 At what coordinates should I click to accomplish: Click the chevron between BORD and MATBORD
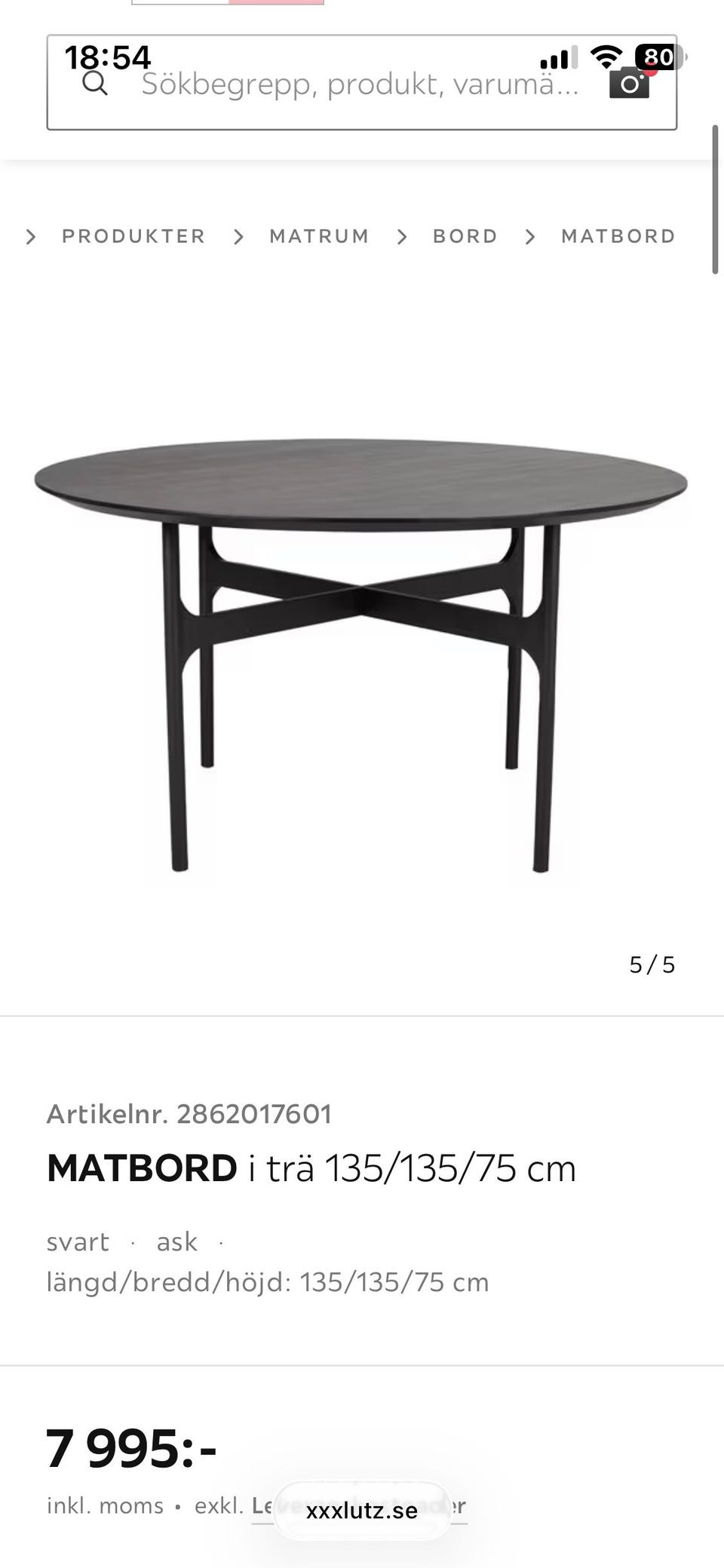529,236
